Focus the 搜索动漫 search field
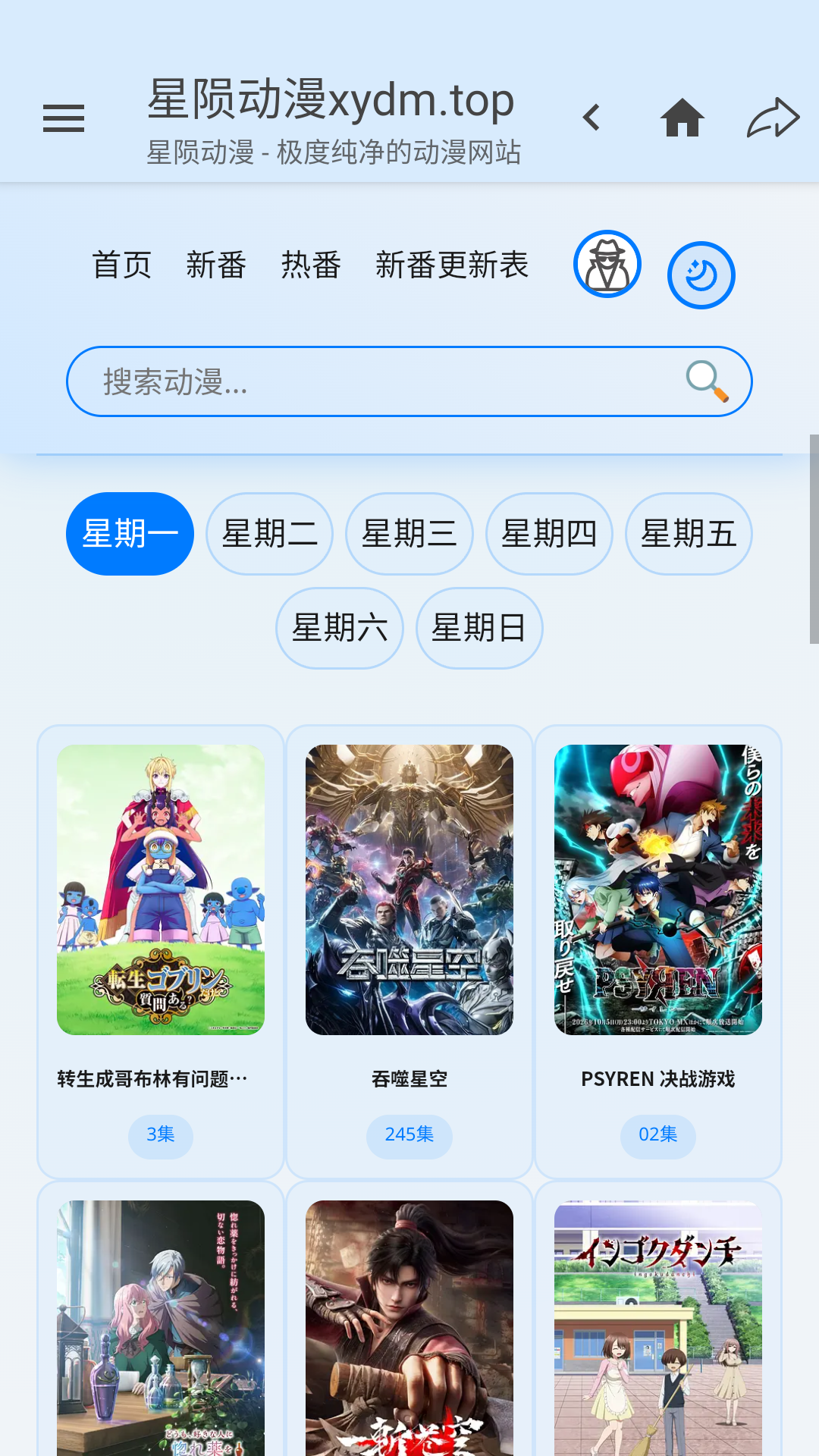The image size is (819, 1456). (x=409, y=381)
